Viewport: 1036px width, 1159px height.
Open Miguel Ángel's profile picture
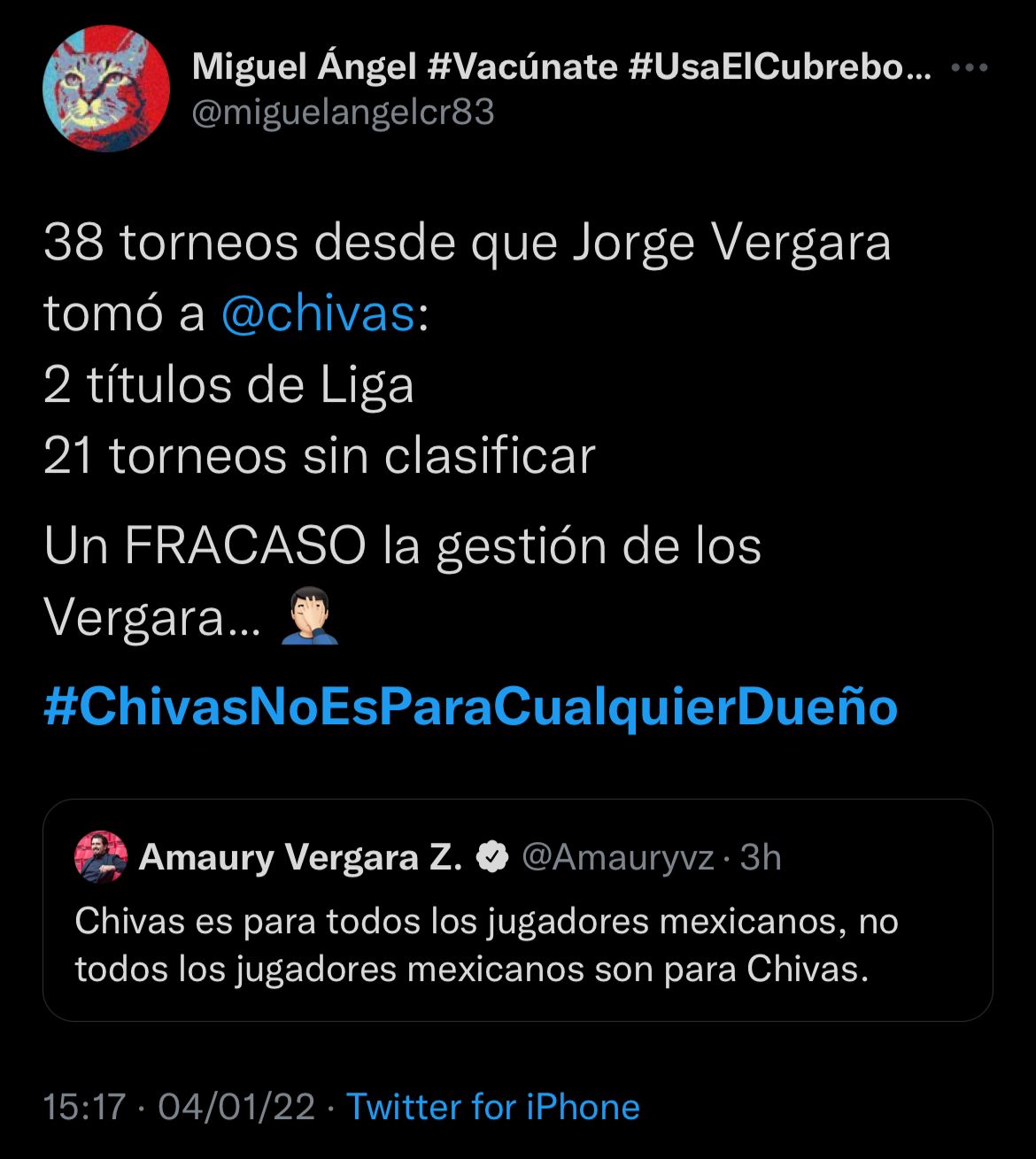pos(106,89)
